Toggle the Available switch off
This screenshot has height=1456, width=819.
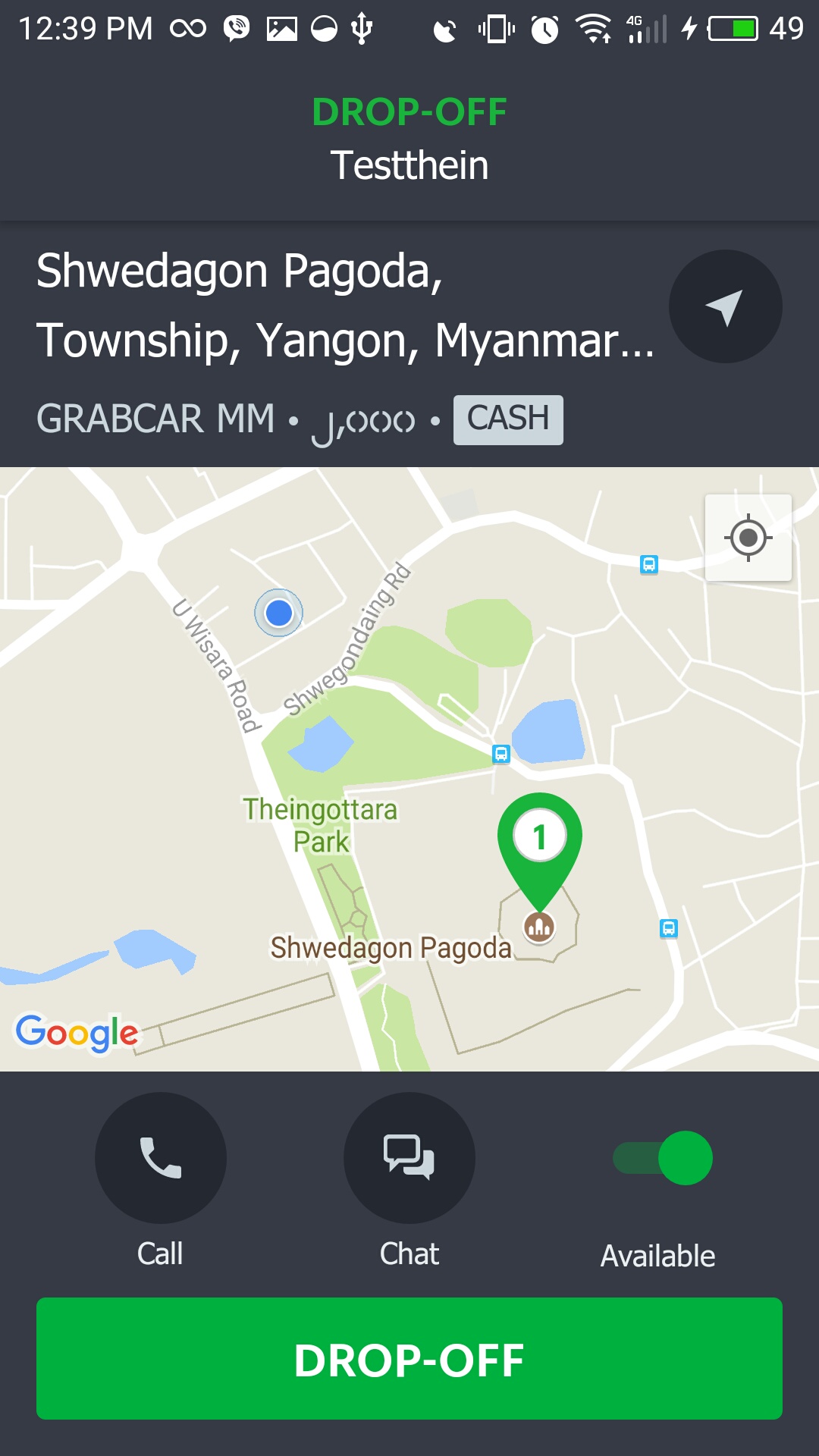tap(664, 1158)
